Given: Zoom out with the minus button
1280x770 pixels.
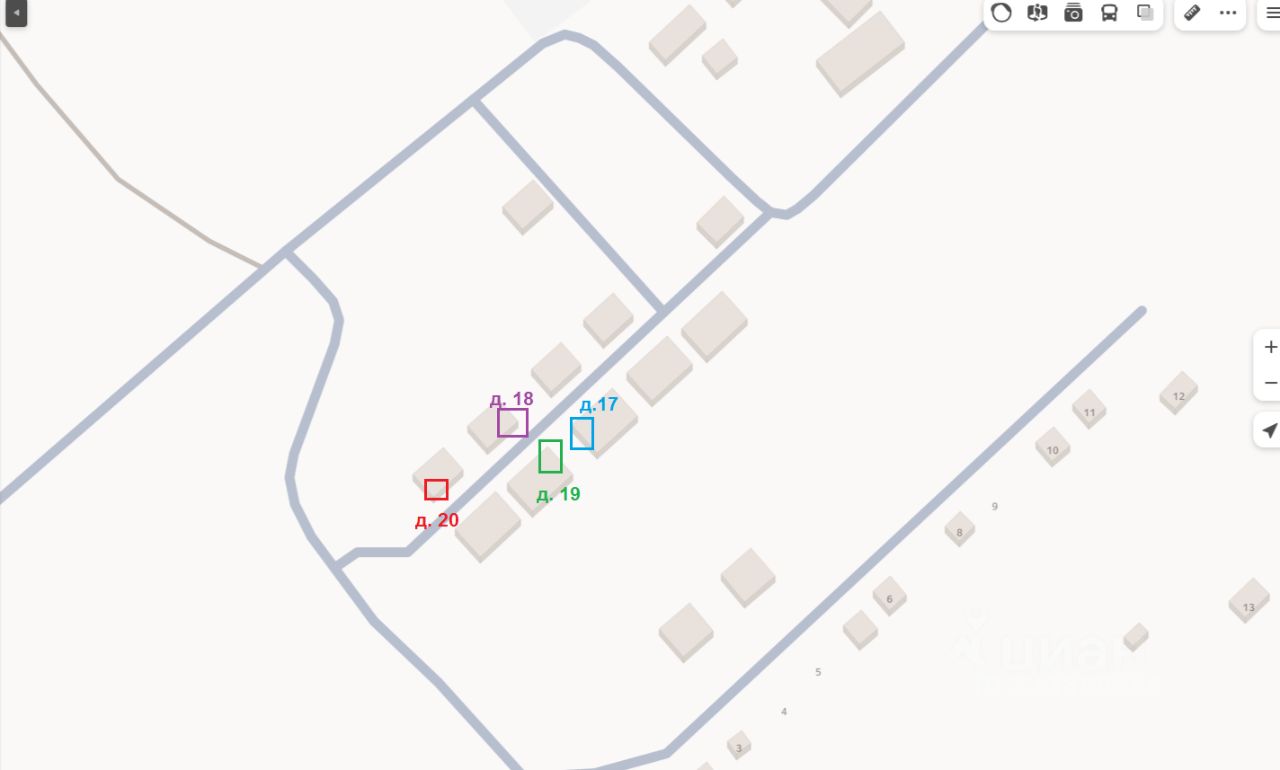Looking at the screenshot, I should pos(1270,383).
